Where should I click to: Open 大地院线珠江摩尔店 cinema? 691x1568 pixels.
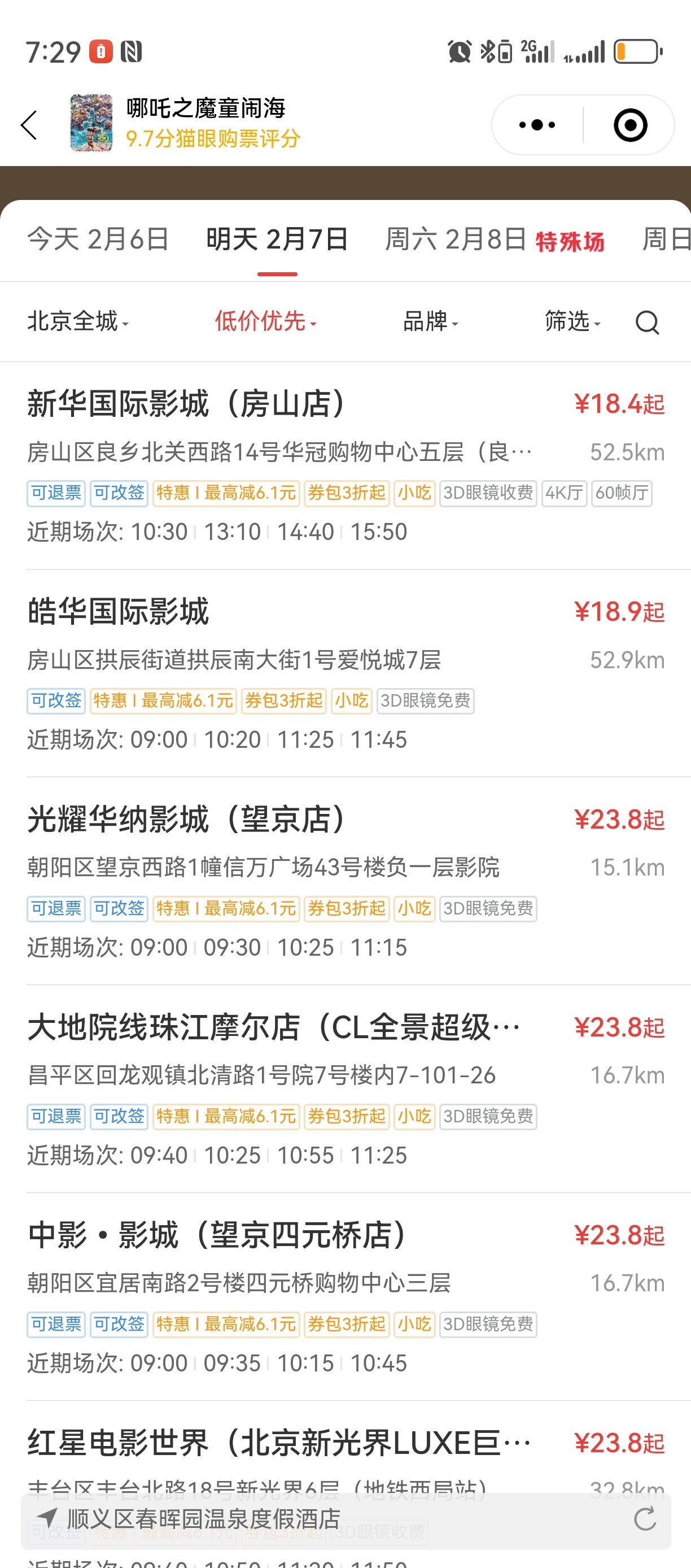tap(274, 1027)
